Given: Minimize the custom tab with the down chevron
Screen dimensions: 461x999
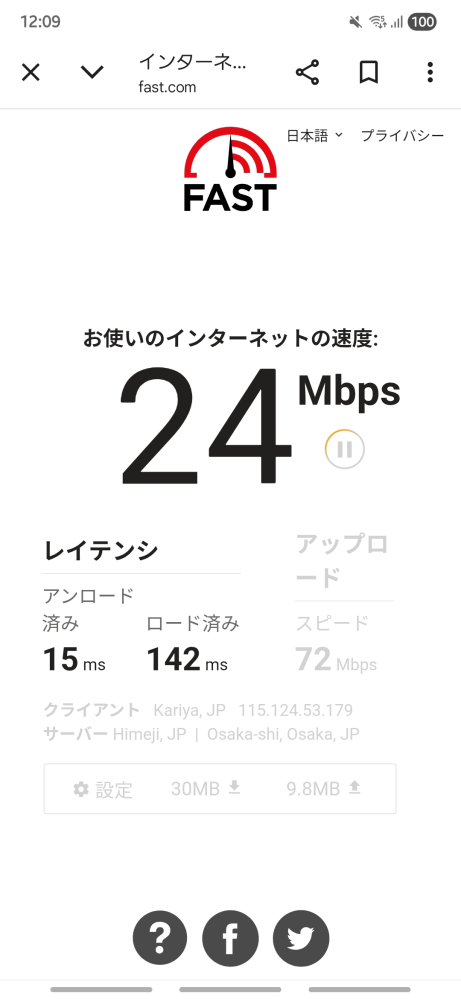Looking at the screenshot, I should click(x=92, y=73).
